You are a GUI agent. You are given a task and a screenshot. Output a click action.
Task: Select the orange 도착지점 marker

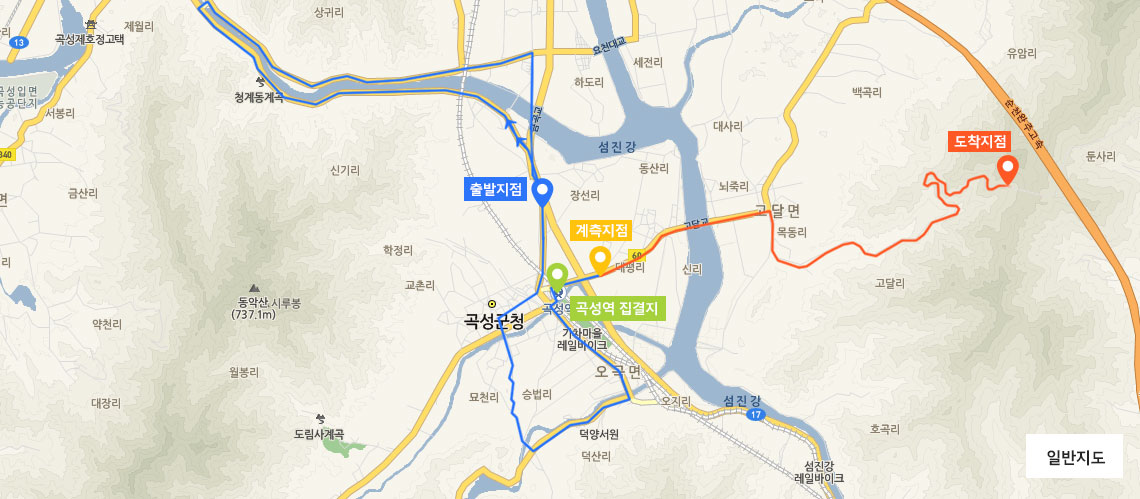(1007, 169)
